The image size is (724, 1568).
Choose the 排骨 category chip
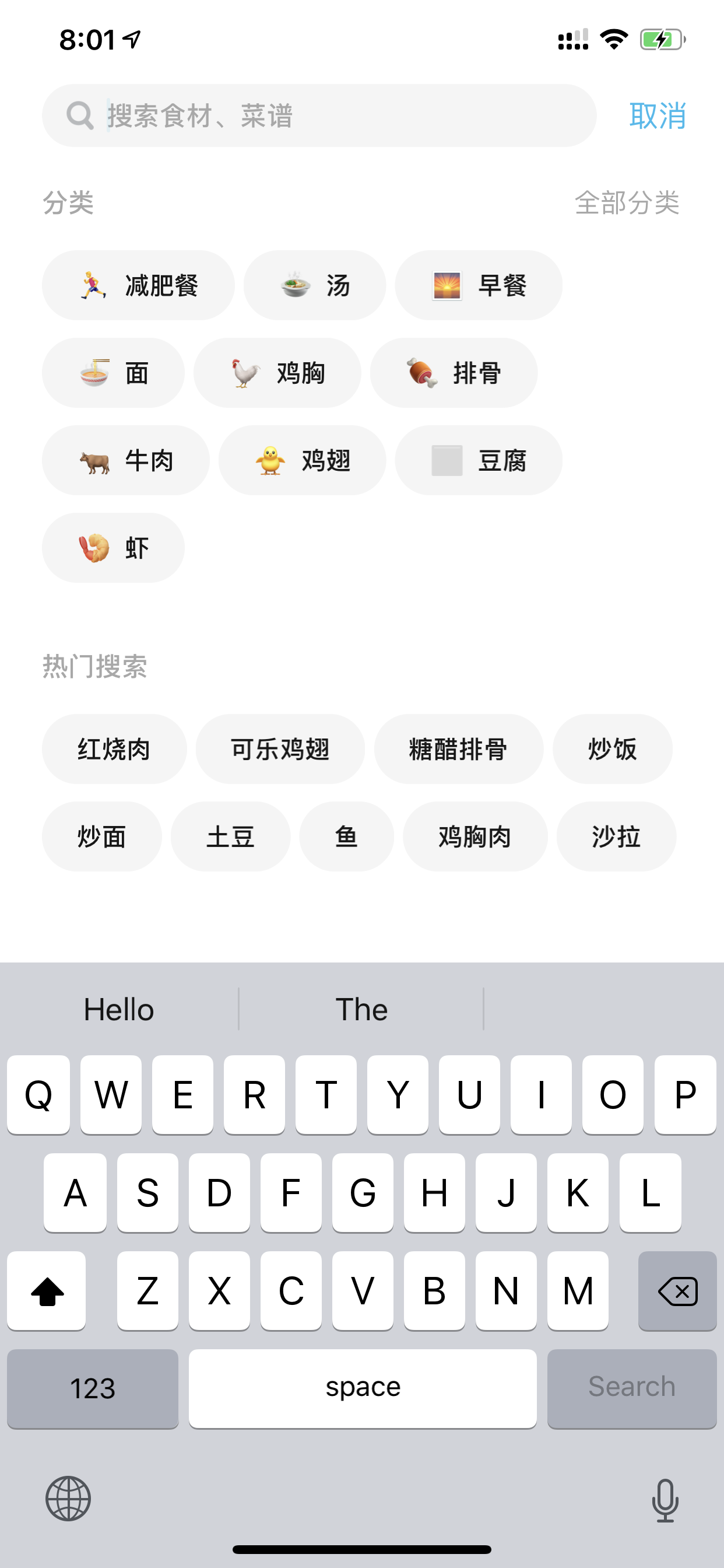point(454,373)
